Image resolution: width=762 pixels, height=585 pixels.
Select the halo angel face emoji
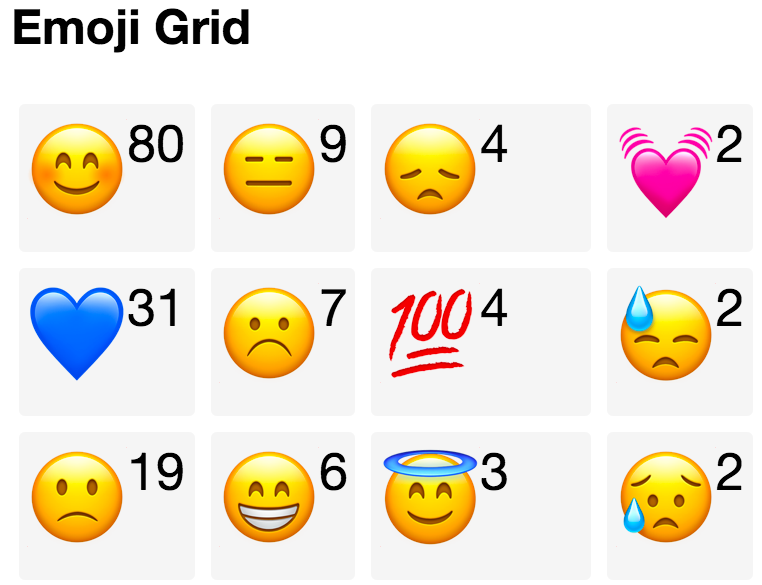point(430,494)
